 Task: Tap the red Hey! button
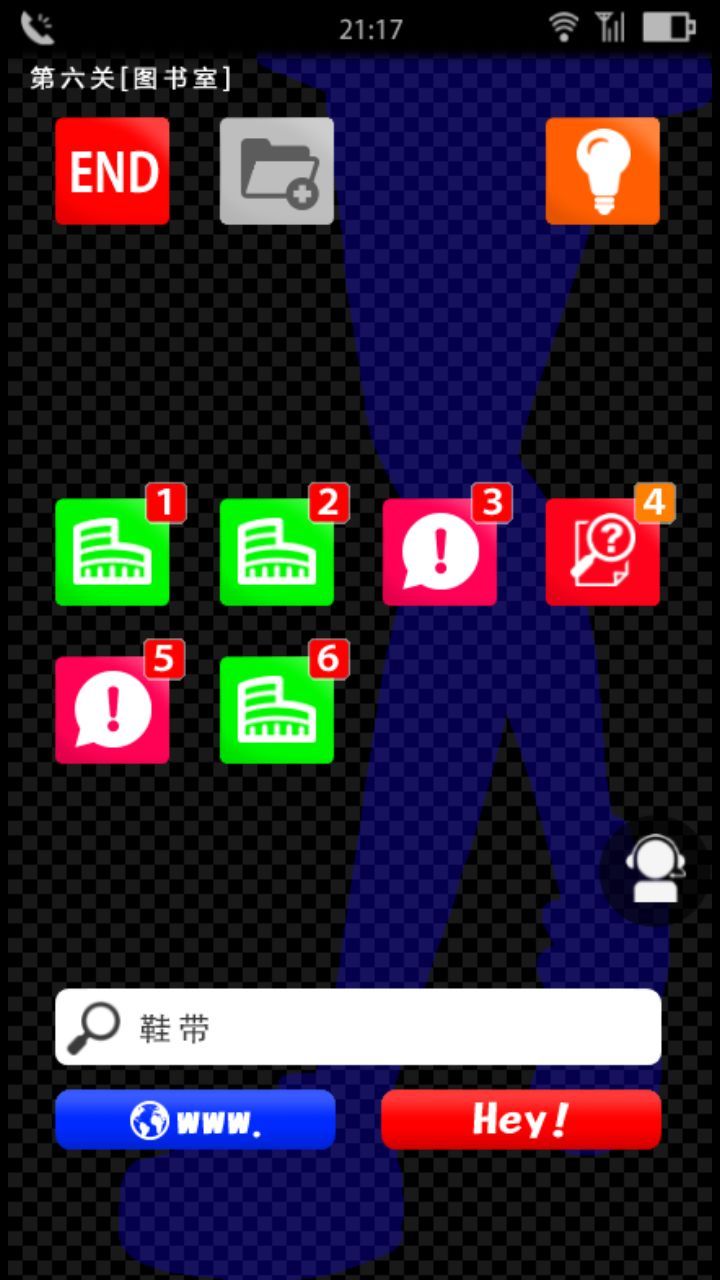click(521, 1120)
